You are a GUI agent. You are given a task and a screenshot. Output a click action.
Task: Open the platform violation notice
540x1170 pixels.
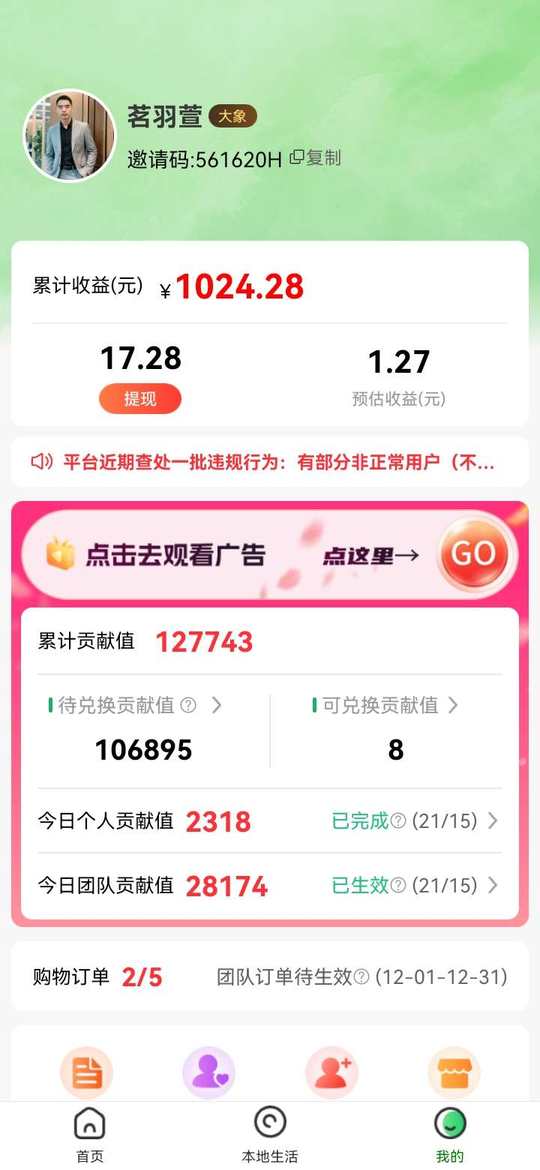[270, 463]
